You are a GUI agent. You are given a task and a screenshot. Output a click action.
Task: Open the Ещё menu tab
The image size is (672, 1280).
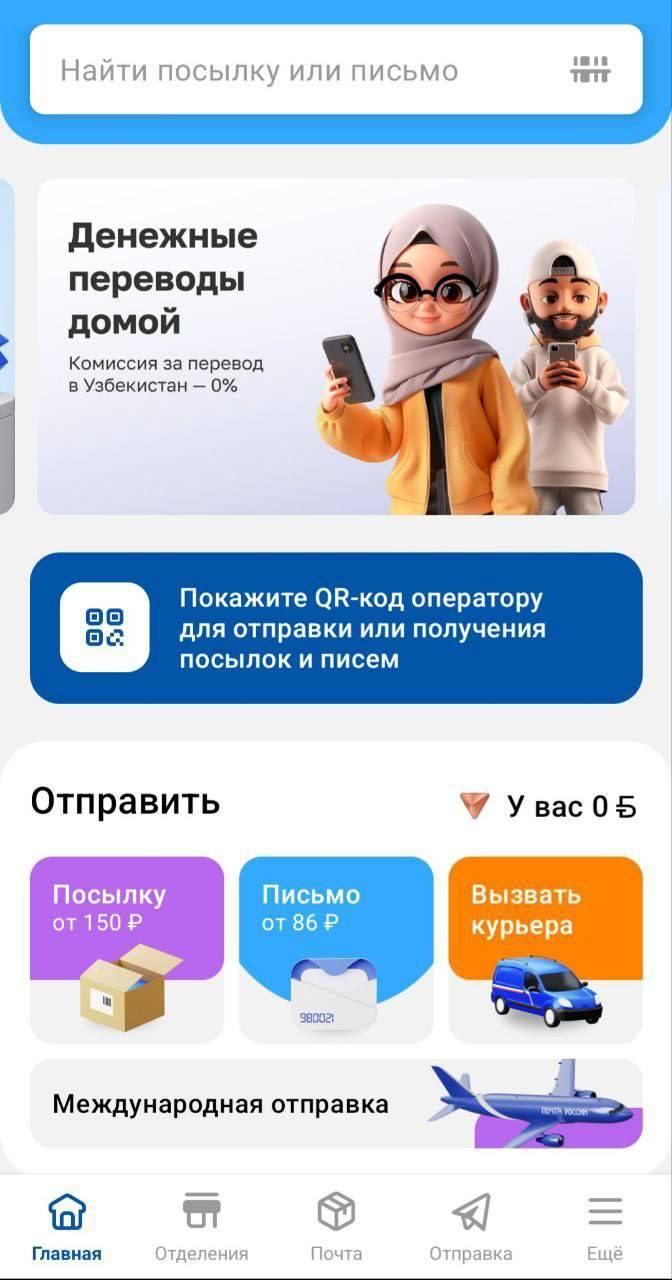[605, 1226]
